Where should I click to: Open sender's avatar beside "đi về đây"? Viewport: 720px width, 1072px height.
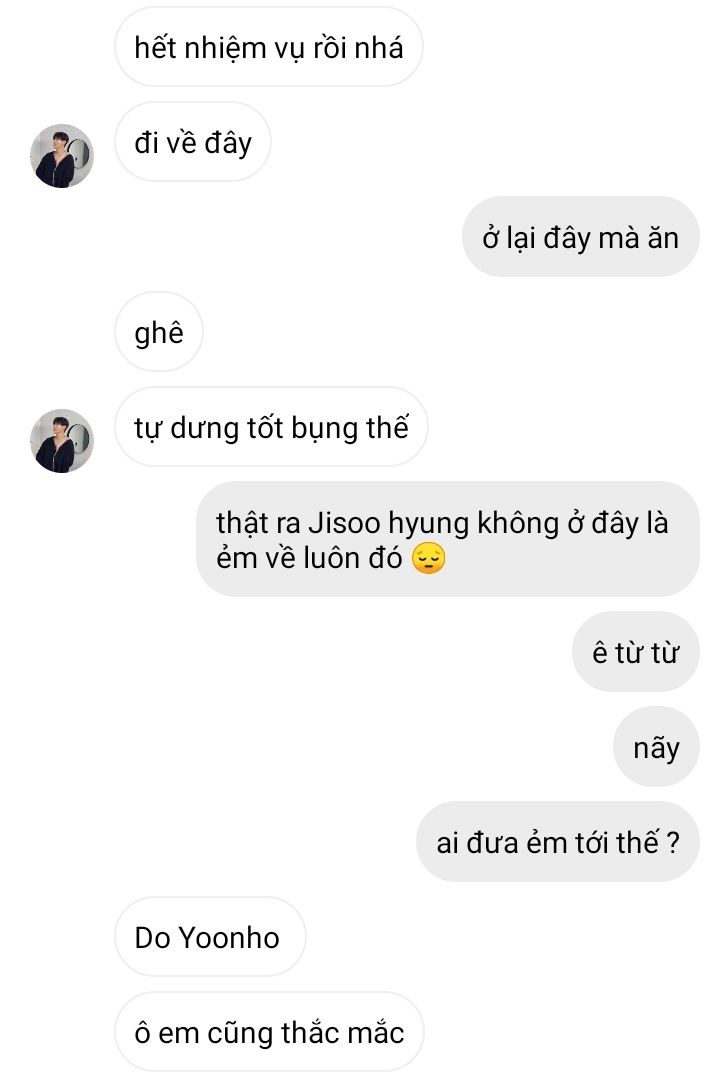pyautogui.click(x=62, y=155)
